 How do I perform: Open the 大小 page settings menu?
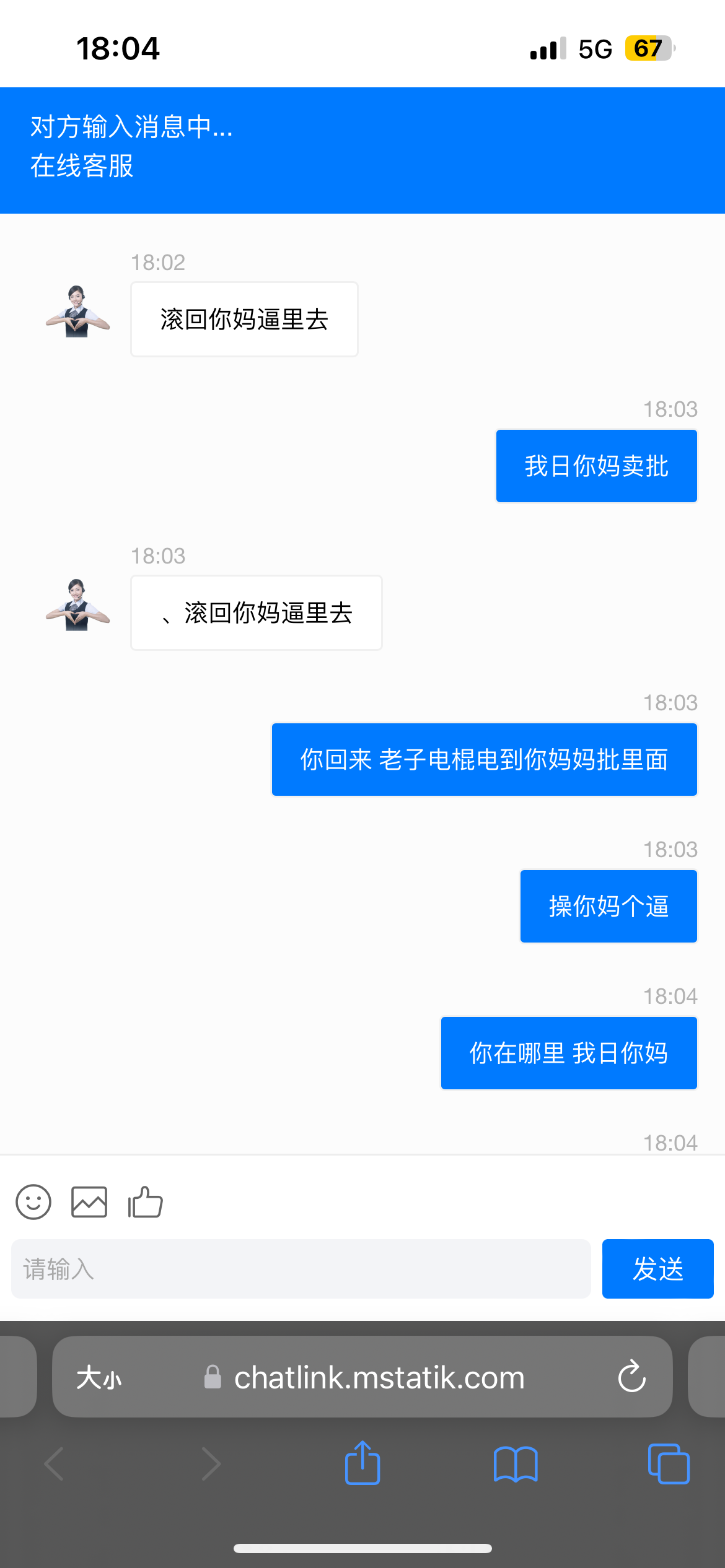(x=99, y=1379)
